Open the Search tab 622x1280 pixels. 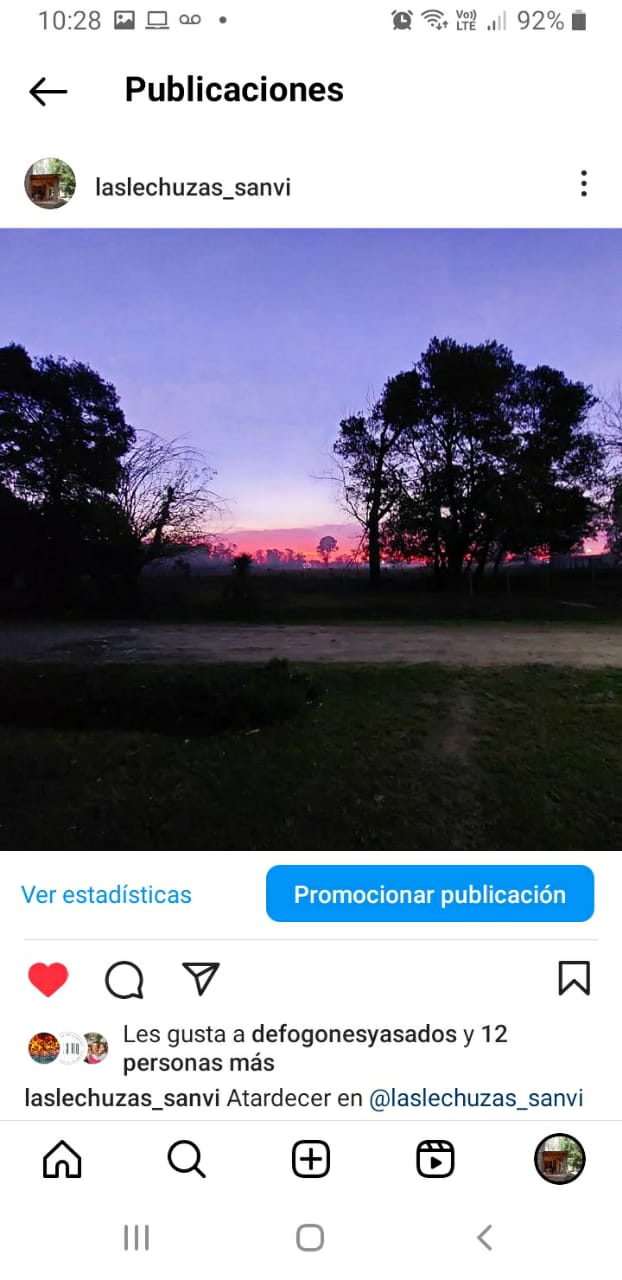pos(186,1160)
